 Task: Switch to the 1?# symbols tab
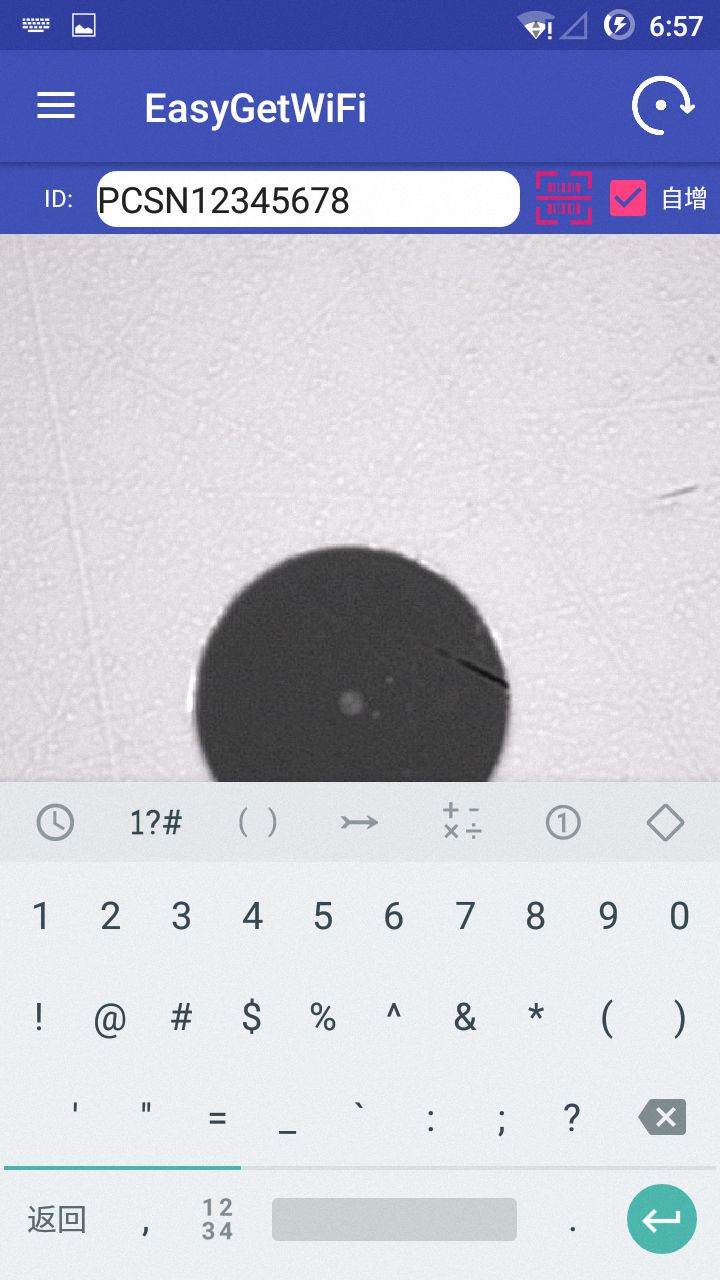(x=156, y=823)
